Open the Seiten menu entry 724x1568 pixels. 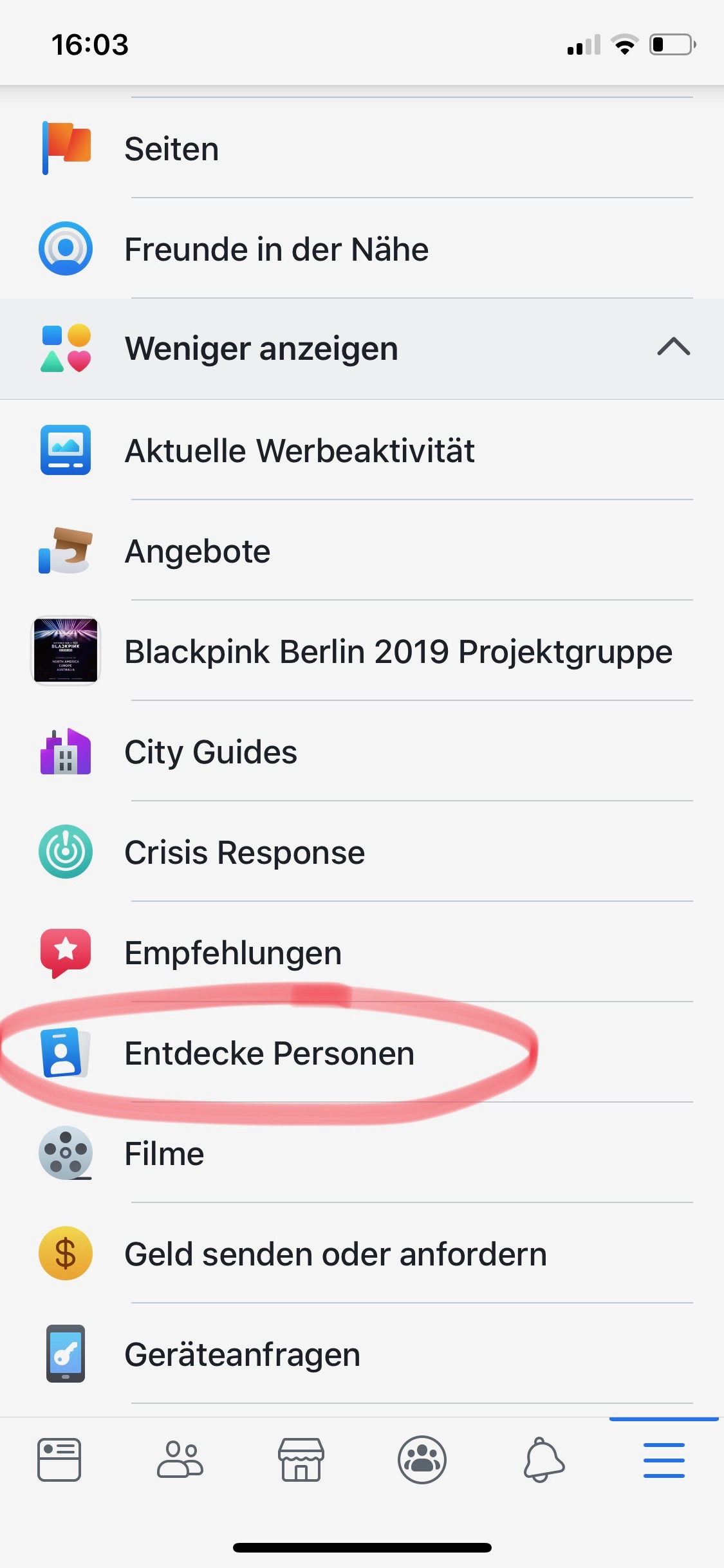click(x=172, y=149)
